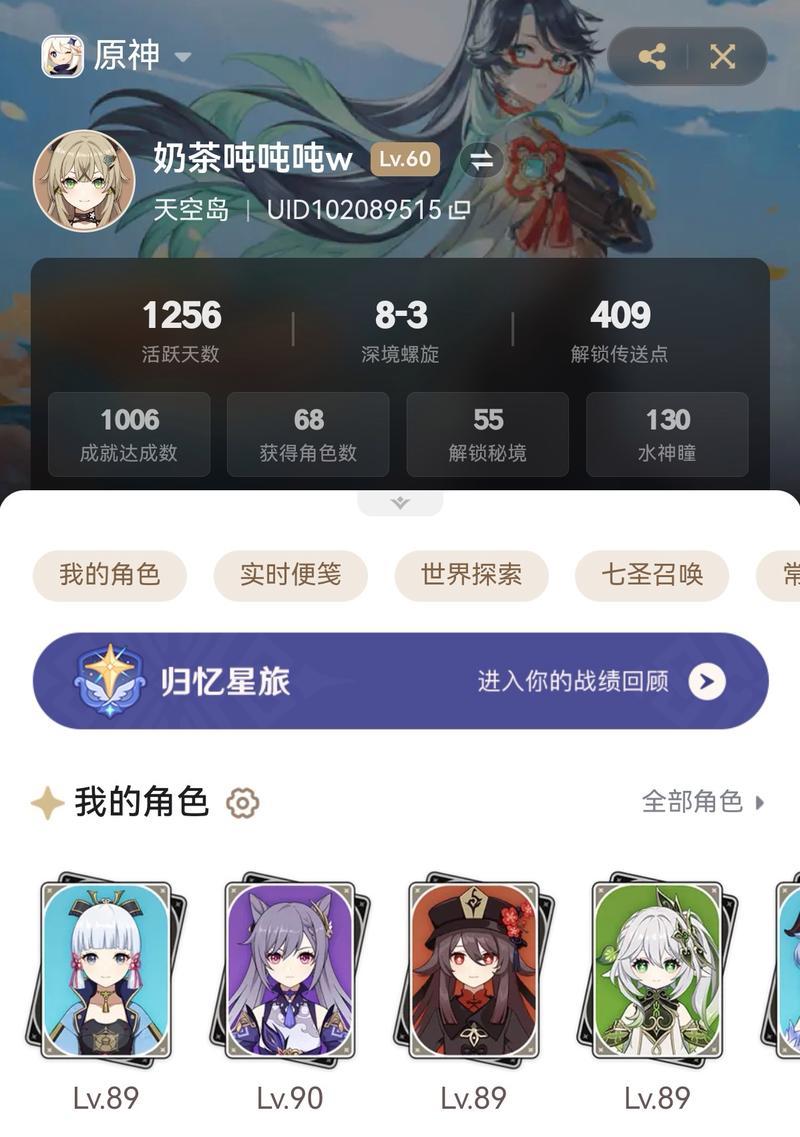Image resolution: width=800 pixels, height=1137 pixels.
Task: Open the 奶茶吨吨吨w profile avatar
Action: 84,180
